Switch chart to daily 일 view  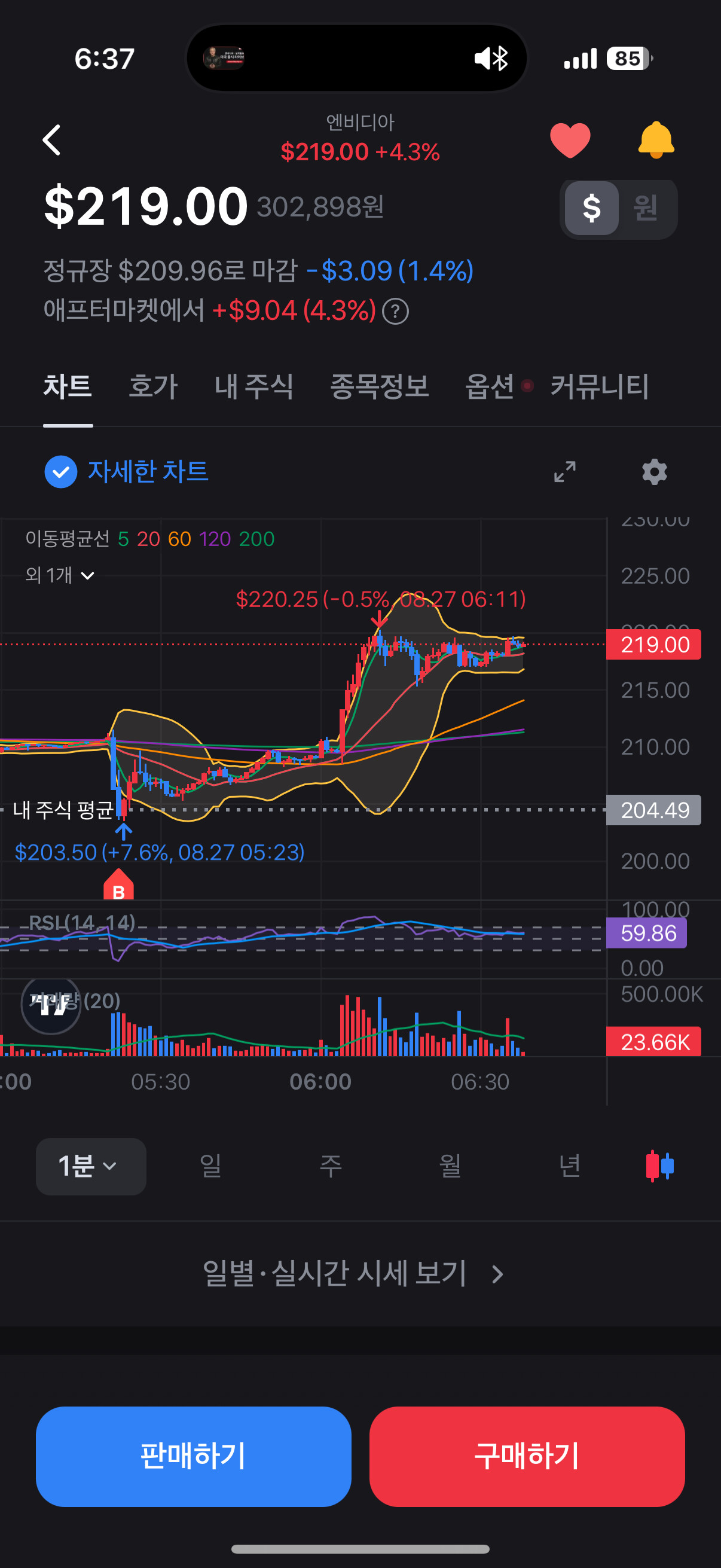click(x=210, y=1166)
